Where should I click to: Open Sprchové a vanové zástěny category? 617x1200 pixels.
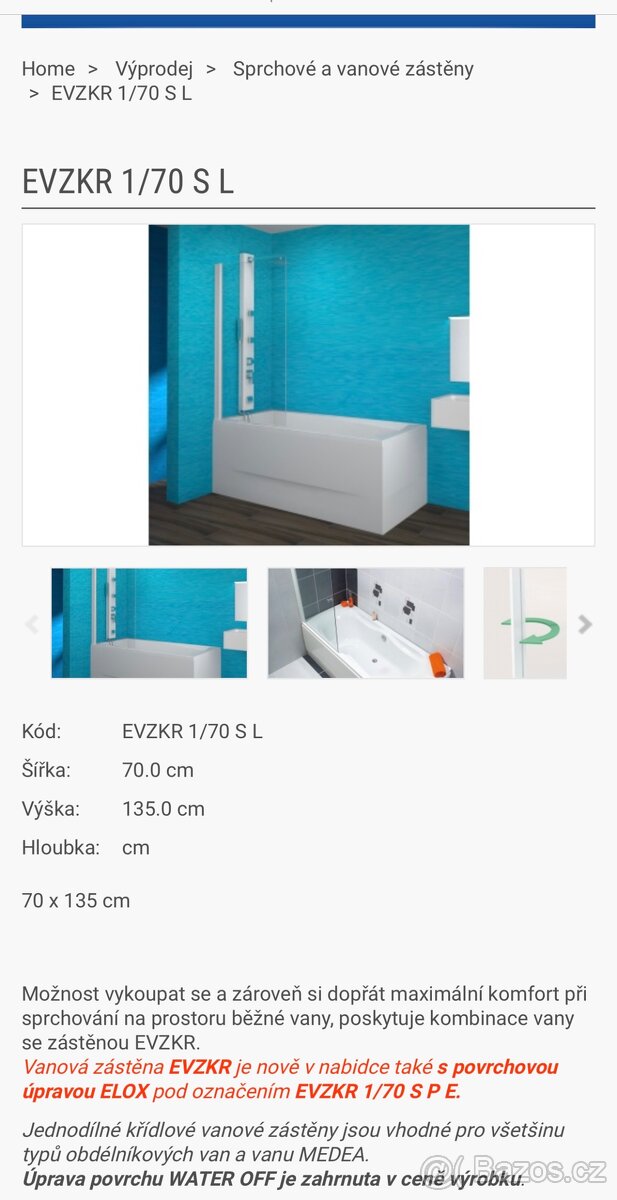[353, 69]
